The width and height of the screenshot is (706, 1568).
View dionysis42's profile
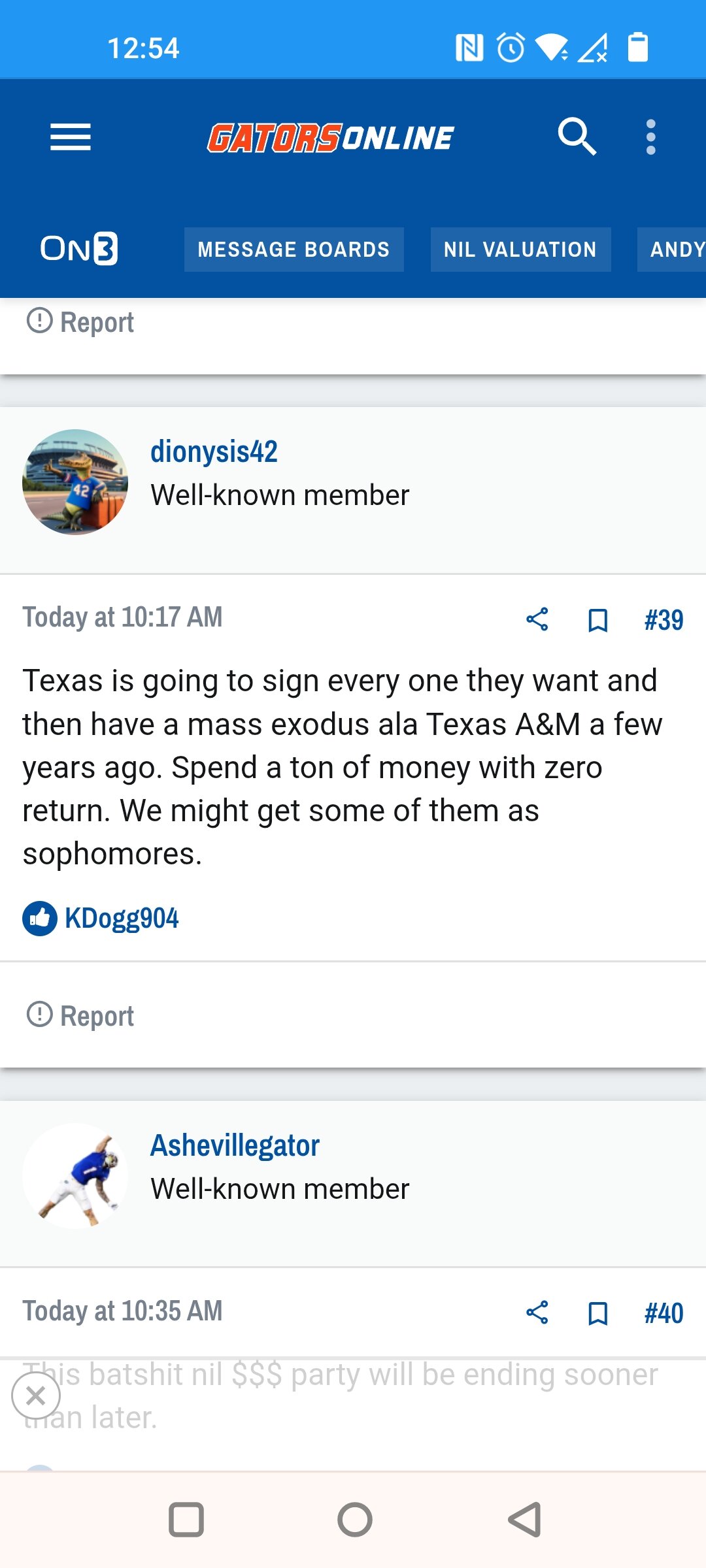214,451
